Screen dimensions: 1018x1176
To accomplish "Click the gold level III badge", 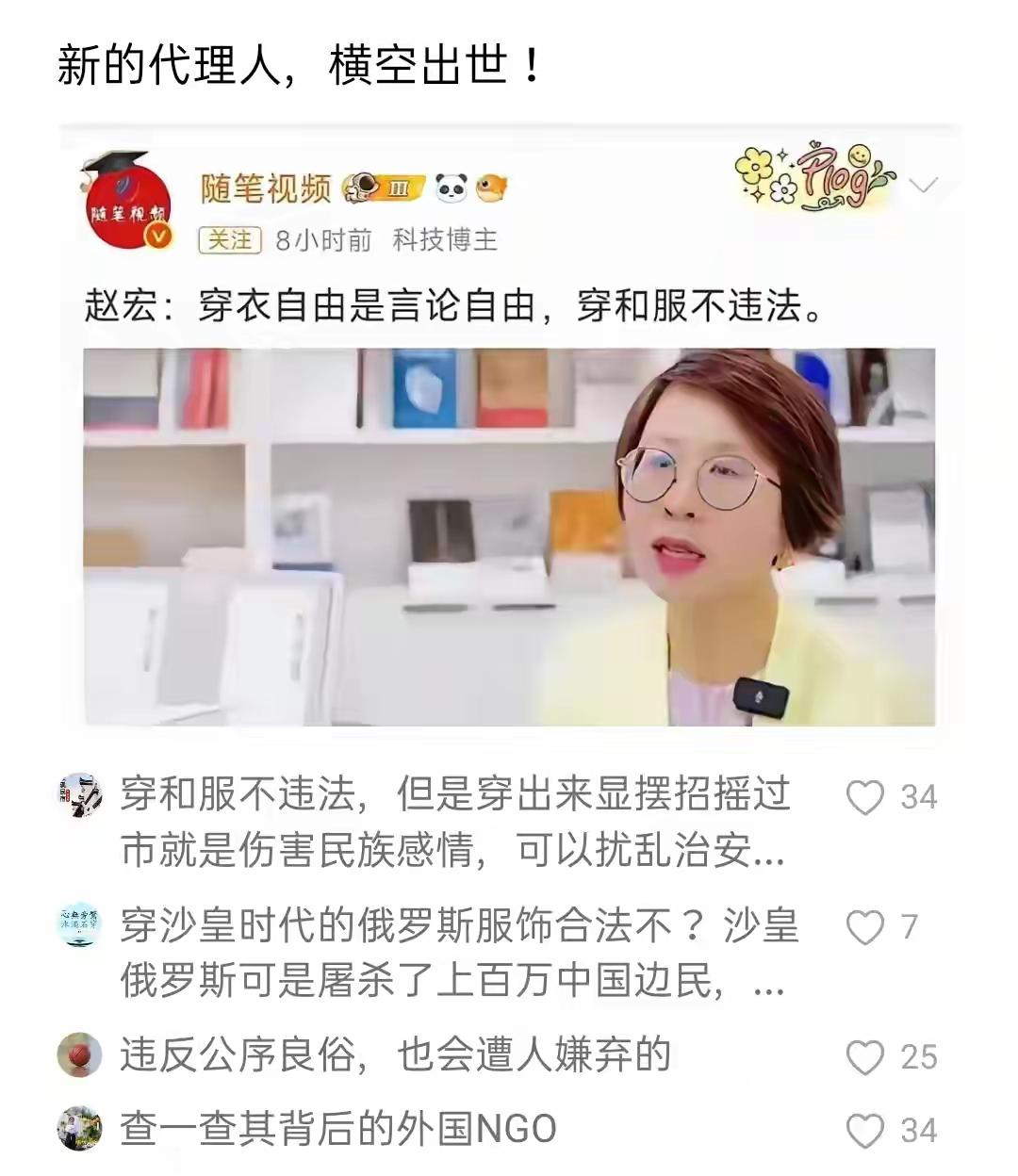I will click(x=398, y=187).
